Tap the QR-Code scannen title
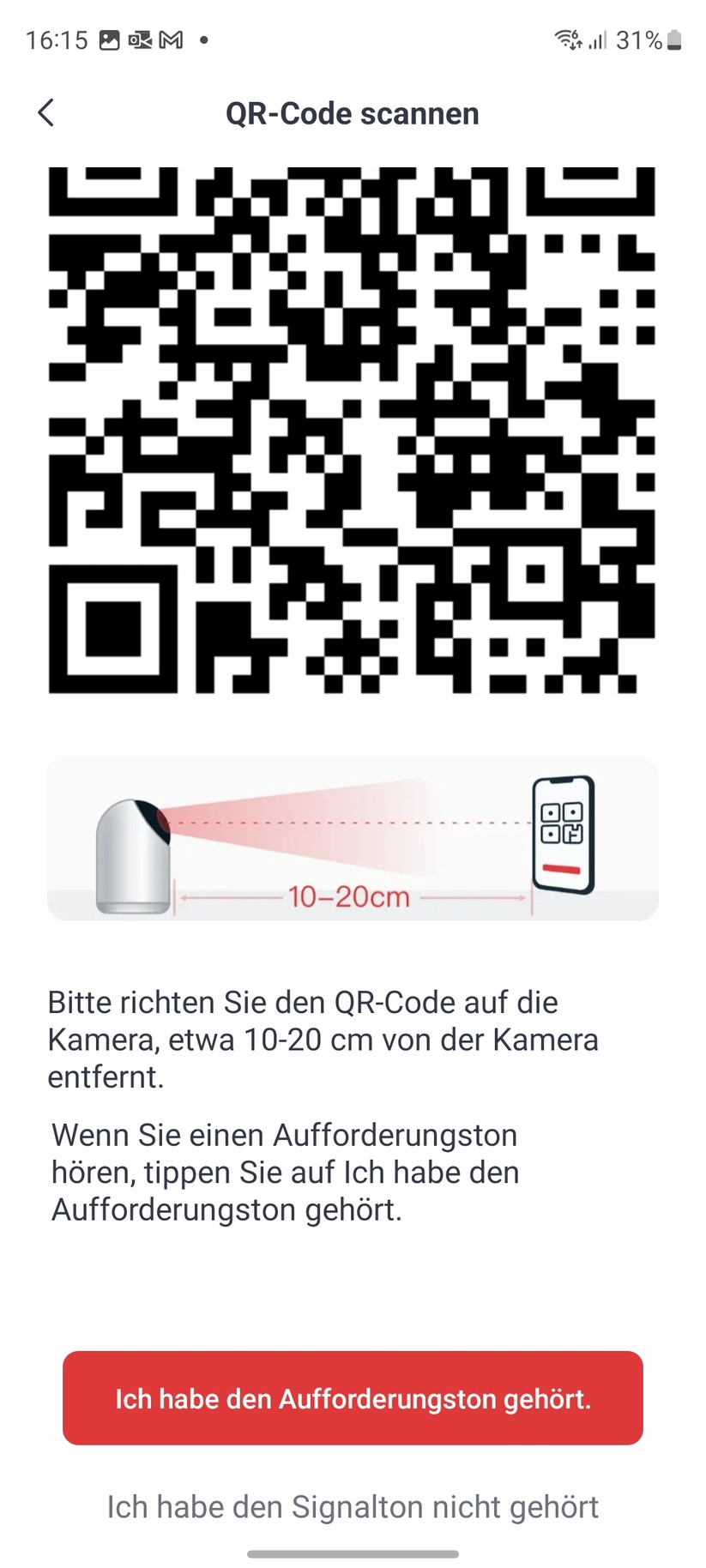 [353, 112]
